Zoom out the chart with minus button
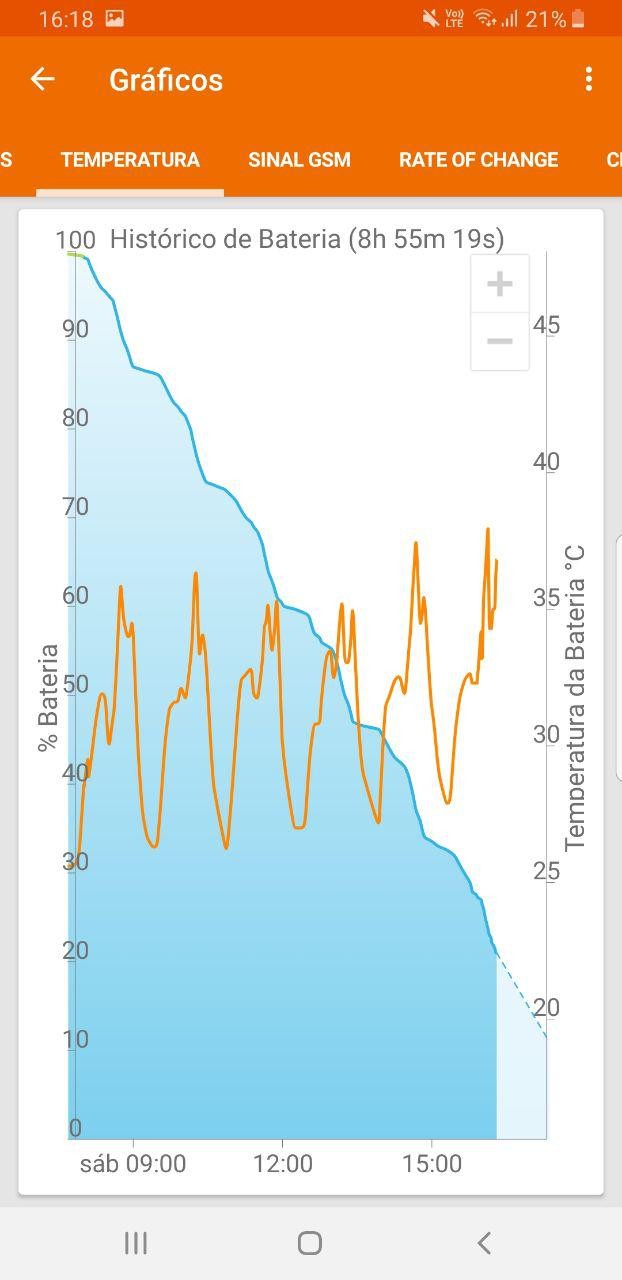 click(499, 341)
